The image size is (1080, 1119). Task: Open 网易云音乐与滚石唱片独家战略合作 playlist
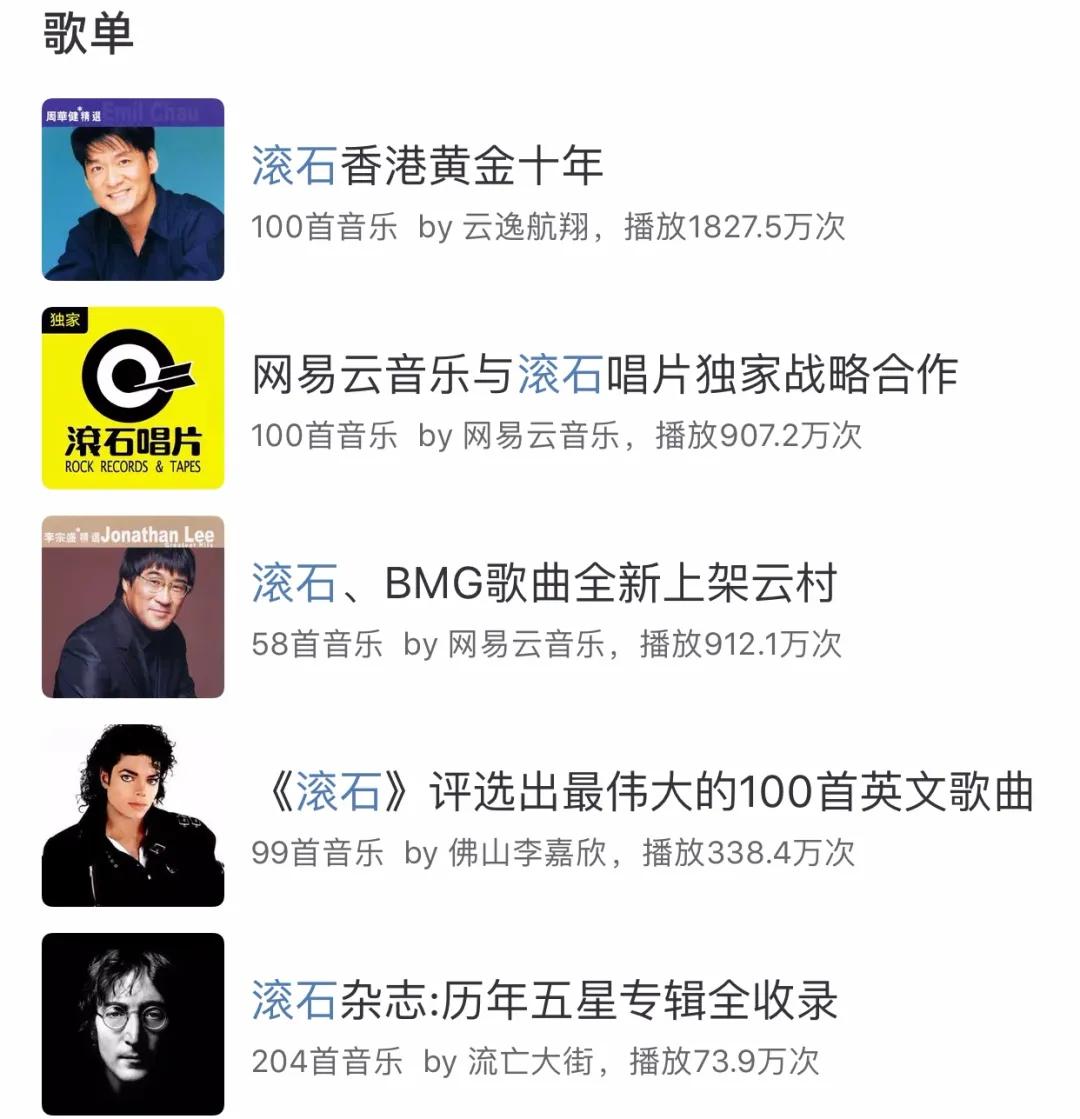[604, 375]
